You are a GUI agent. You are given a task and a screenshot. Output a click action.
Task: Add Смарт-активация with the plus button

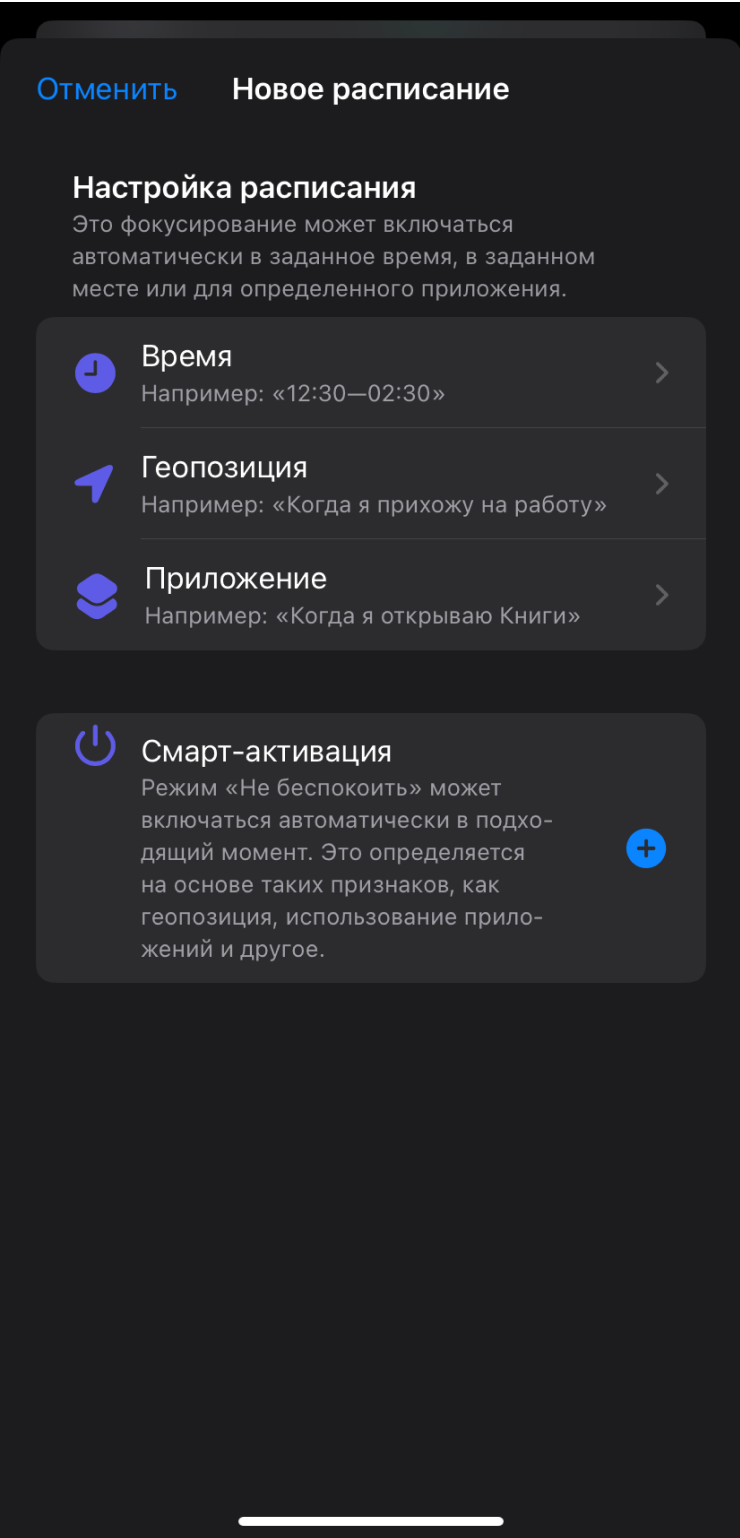click(646, 848)
